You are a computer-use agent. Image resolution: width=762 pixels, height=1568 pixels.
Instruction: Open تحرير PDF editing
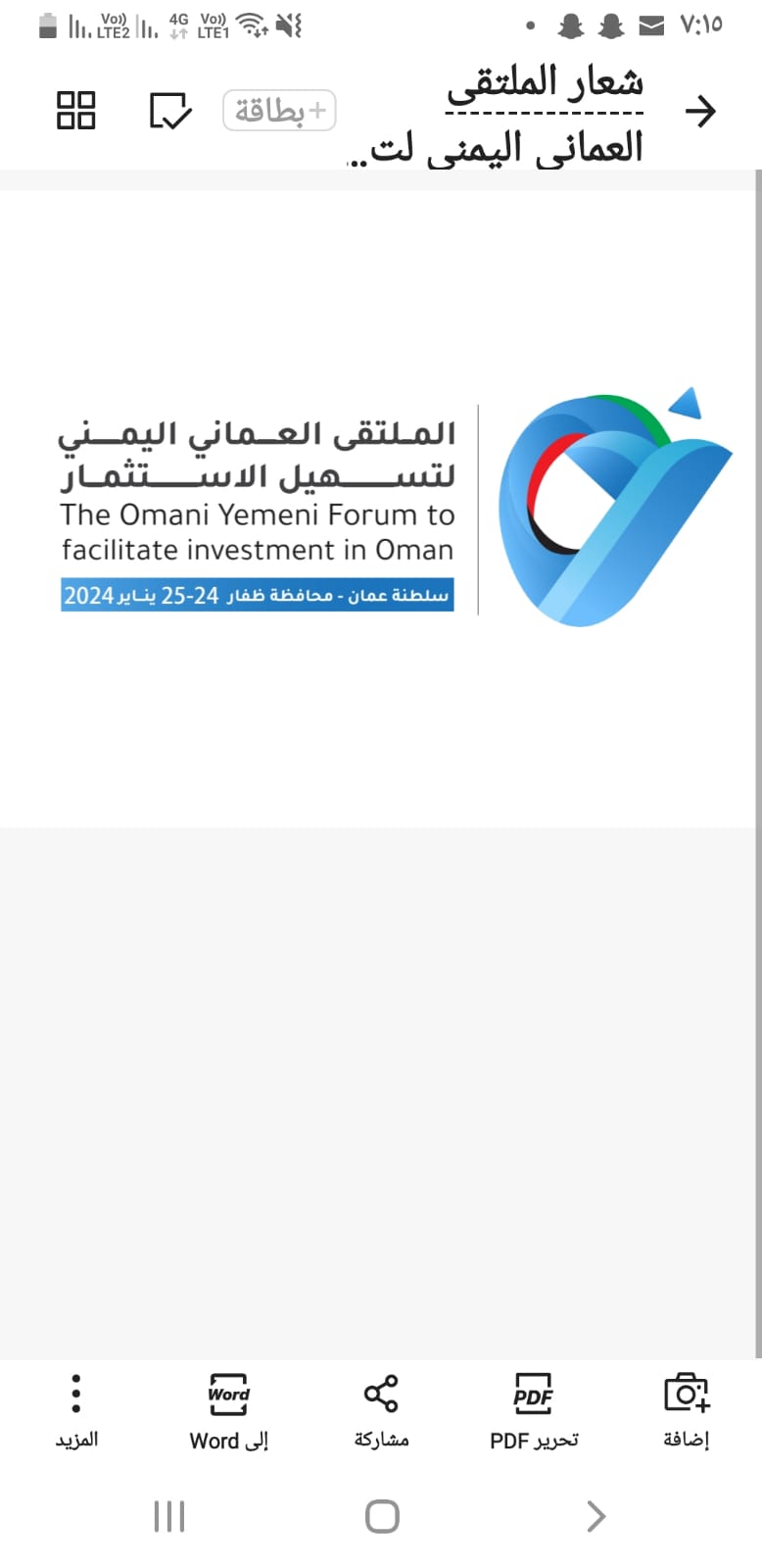pos(534,1408)
